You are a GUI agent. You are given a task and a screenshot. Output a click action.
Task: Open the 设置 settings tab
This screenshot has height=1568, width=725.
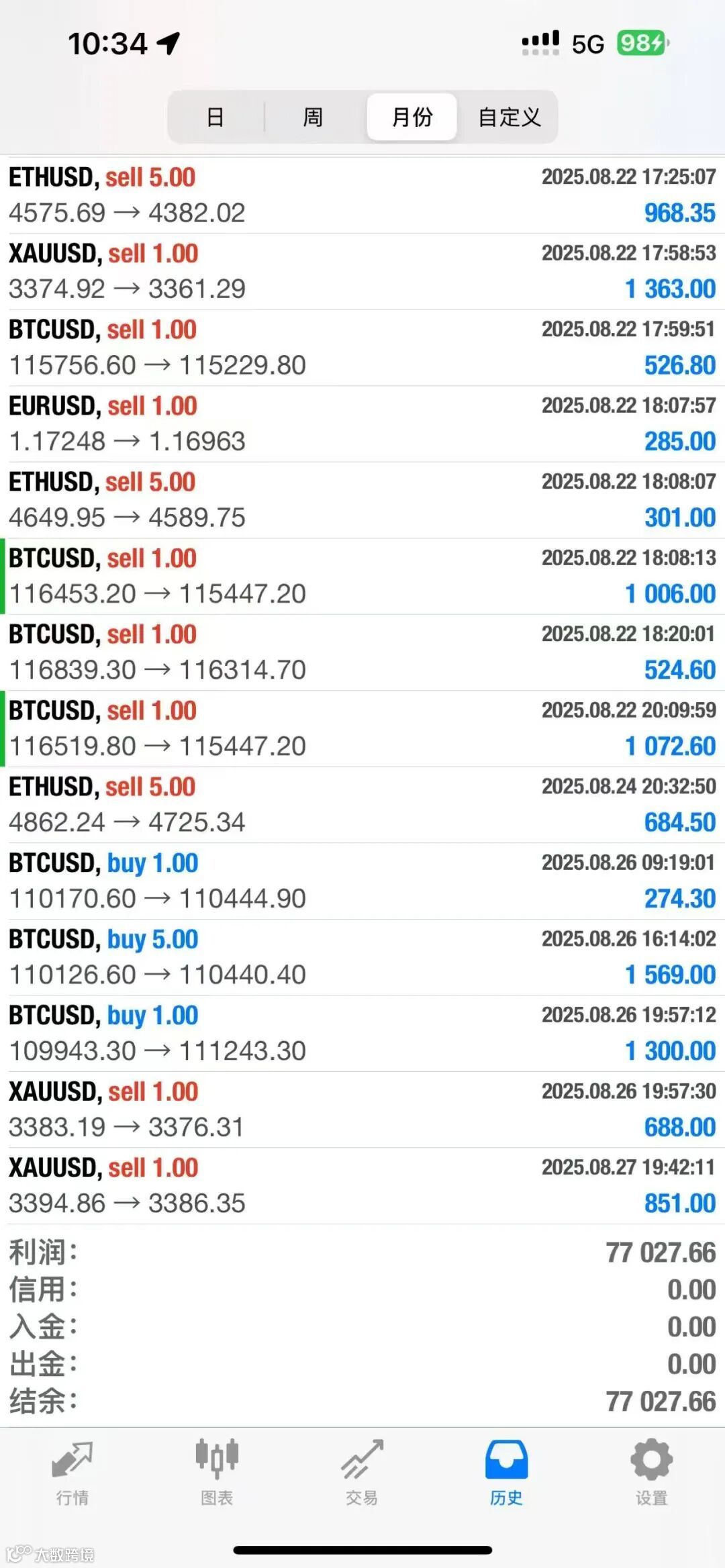tap(651, 1470)
